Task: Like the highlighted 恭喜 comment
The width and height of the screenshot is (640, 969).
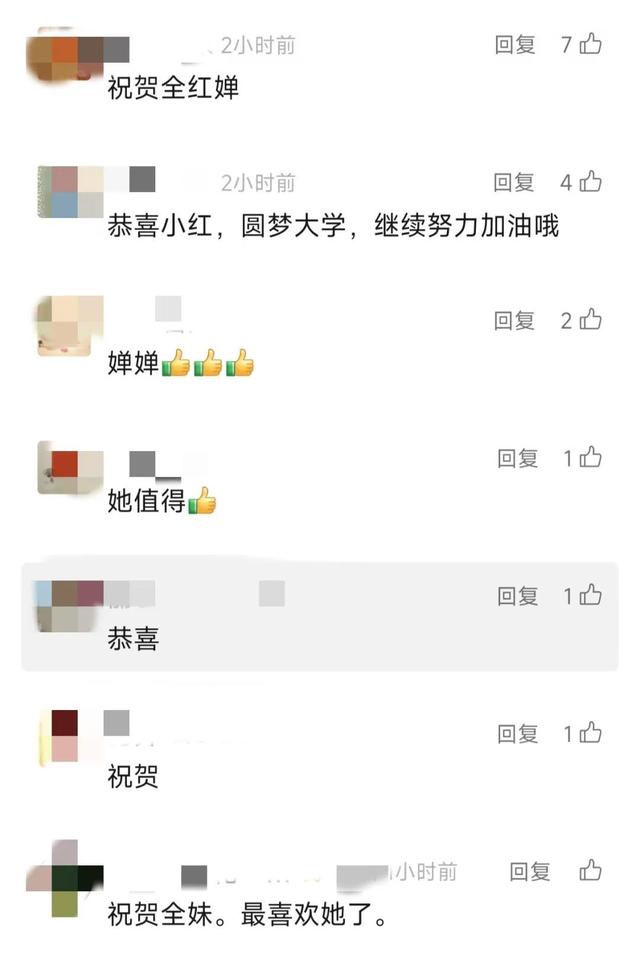Action: 591,596
